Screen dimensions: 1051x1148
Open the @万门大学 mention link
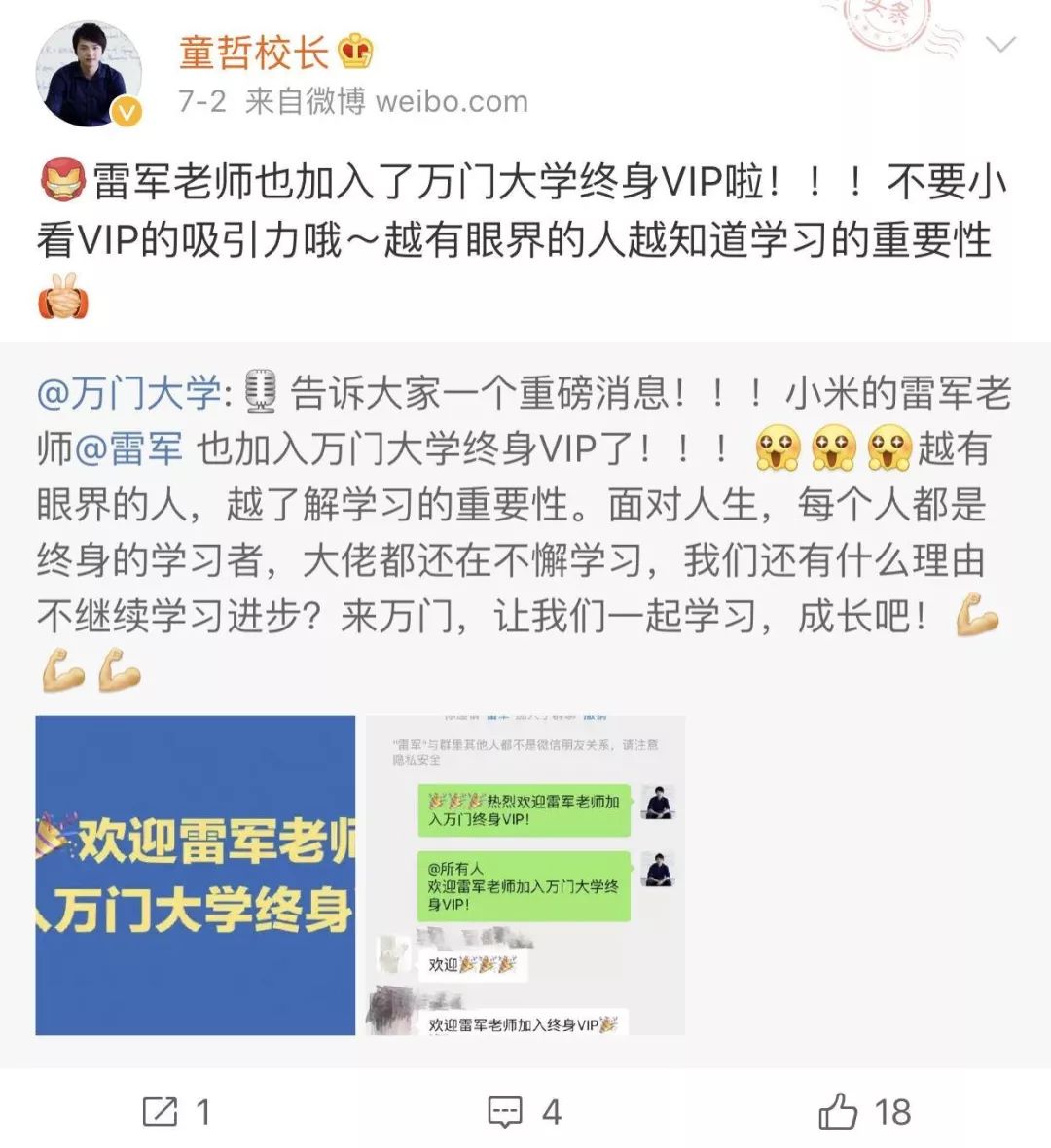(x=128, y=394)
